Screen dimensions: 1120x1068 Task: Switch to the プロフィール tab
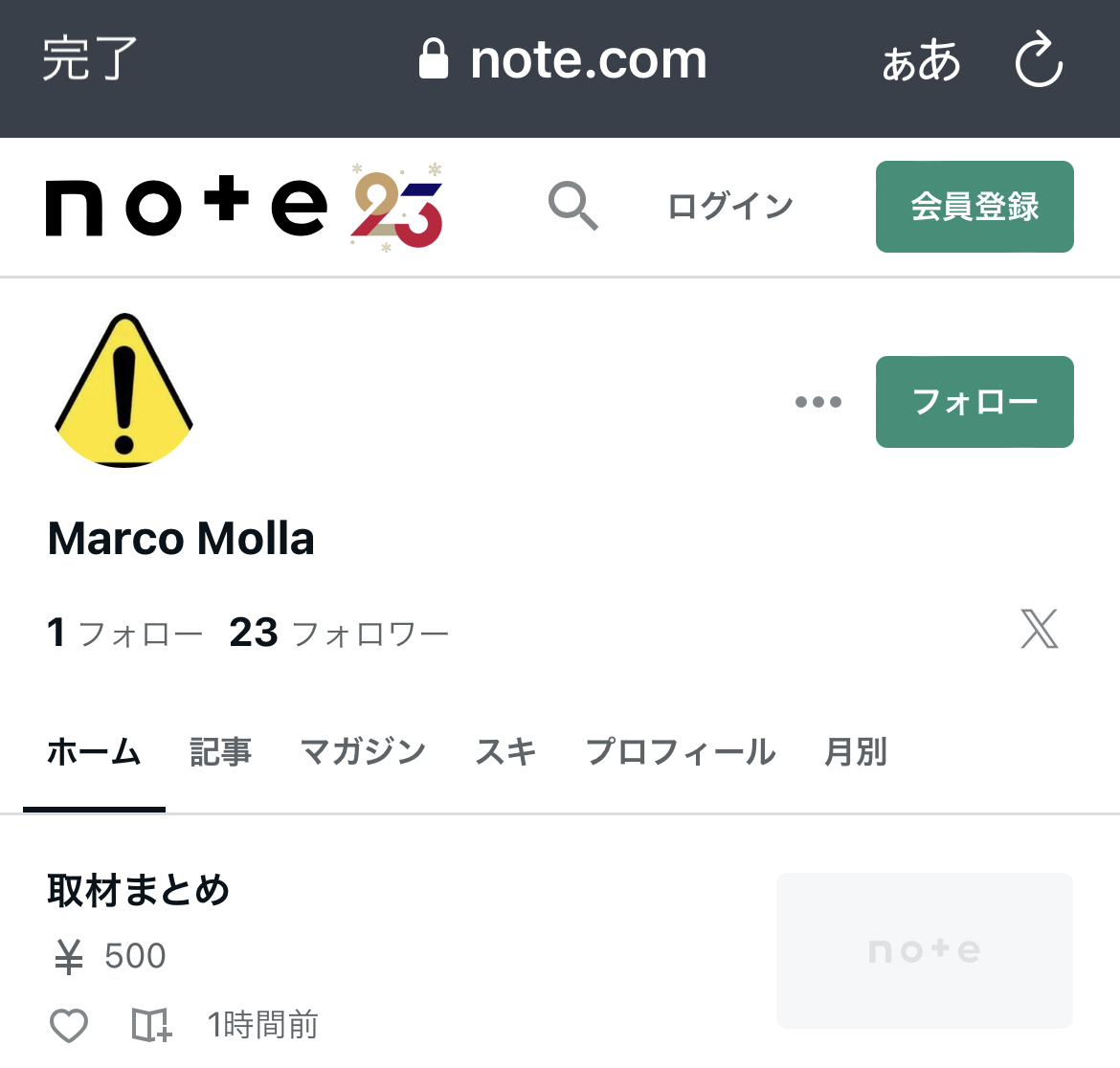680,752
